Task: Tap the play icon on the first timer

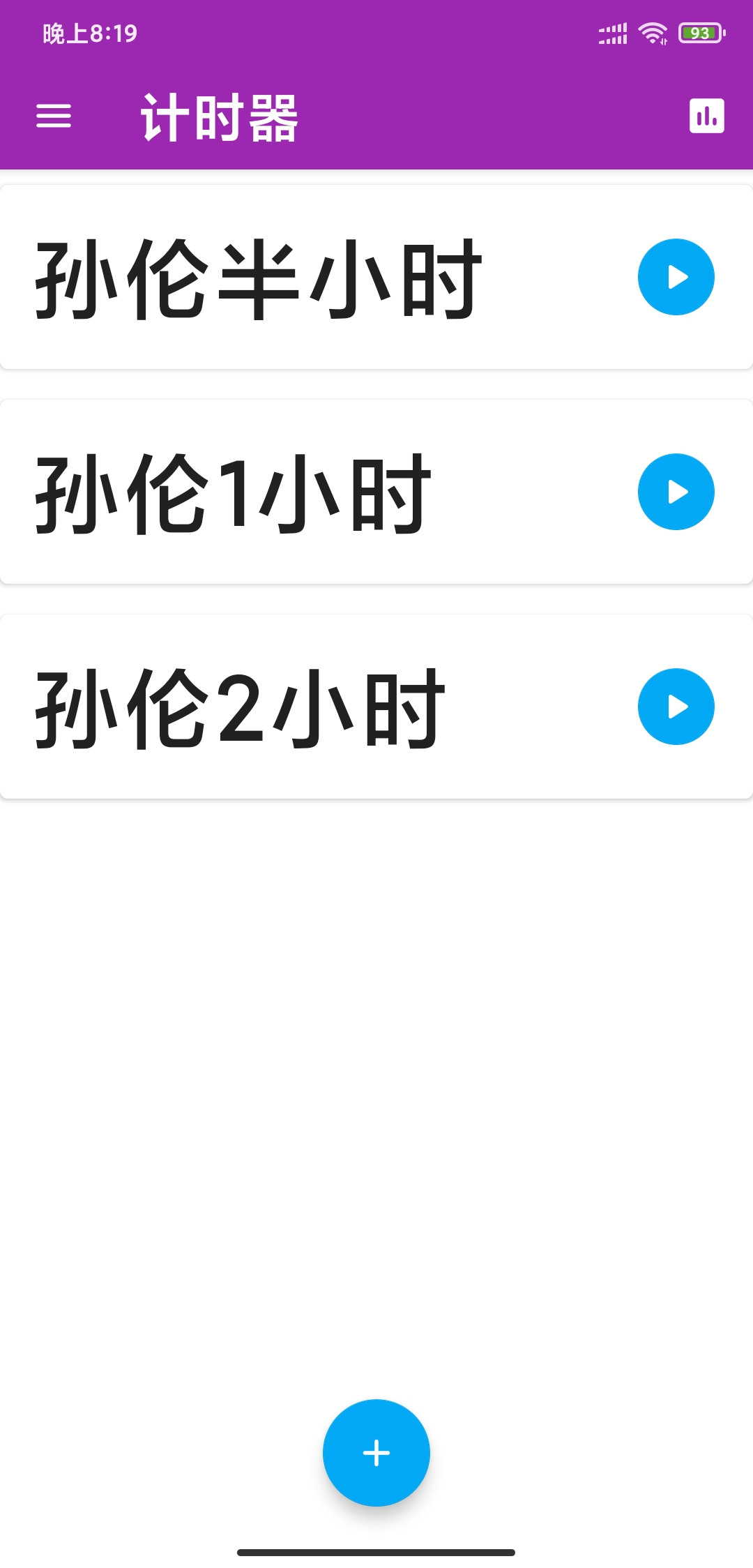Action: point(675,276)
